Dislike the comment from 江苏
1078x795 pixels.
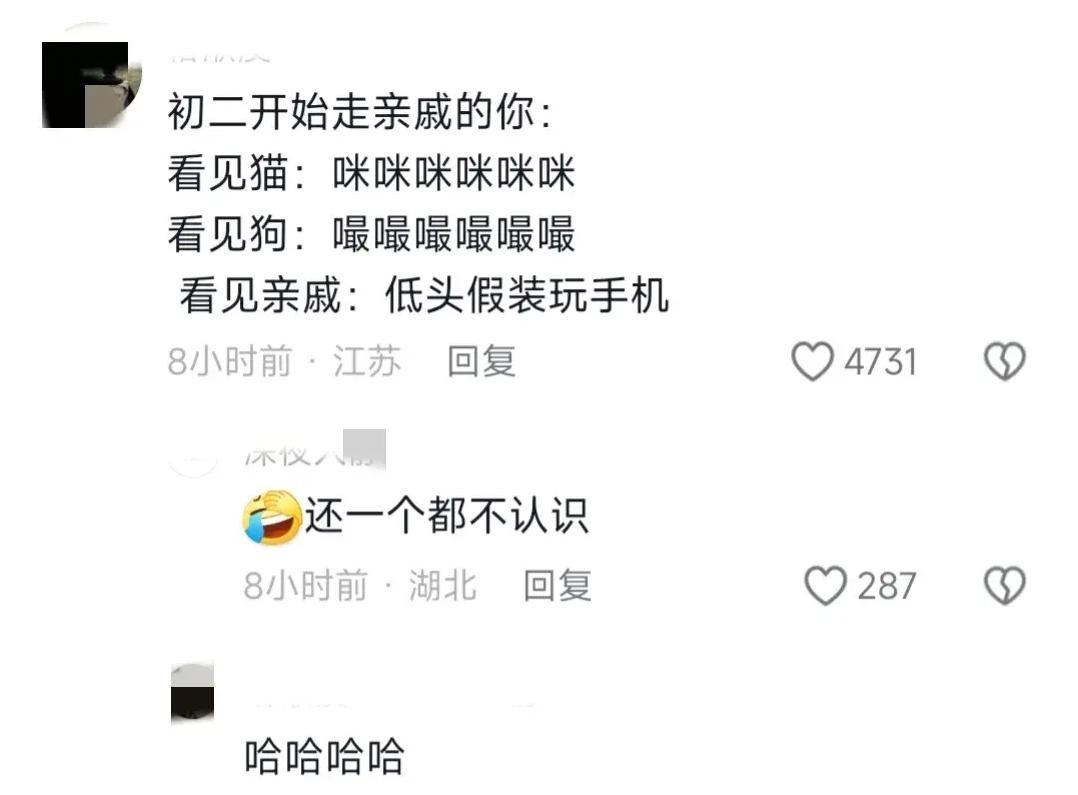click(x=1004, y=362)
